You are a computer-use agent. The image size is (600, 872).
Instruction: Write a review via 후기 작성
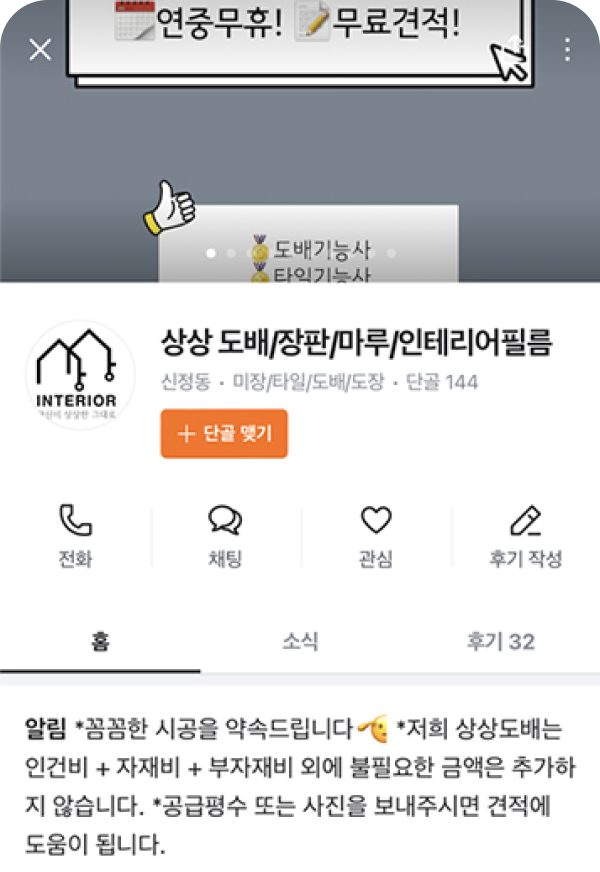pos(525,536)
